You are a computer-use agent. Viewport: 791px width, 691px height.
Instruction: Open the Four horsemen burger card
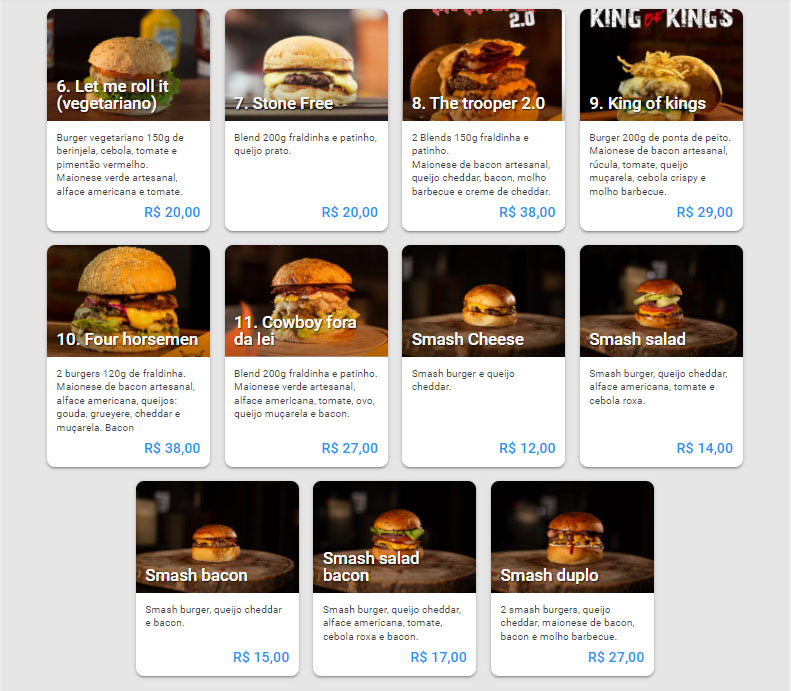[128, 356]
